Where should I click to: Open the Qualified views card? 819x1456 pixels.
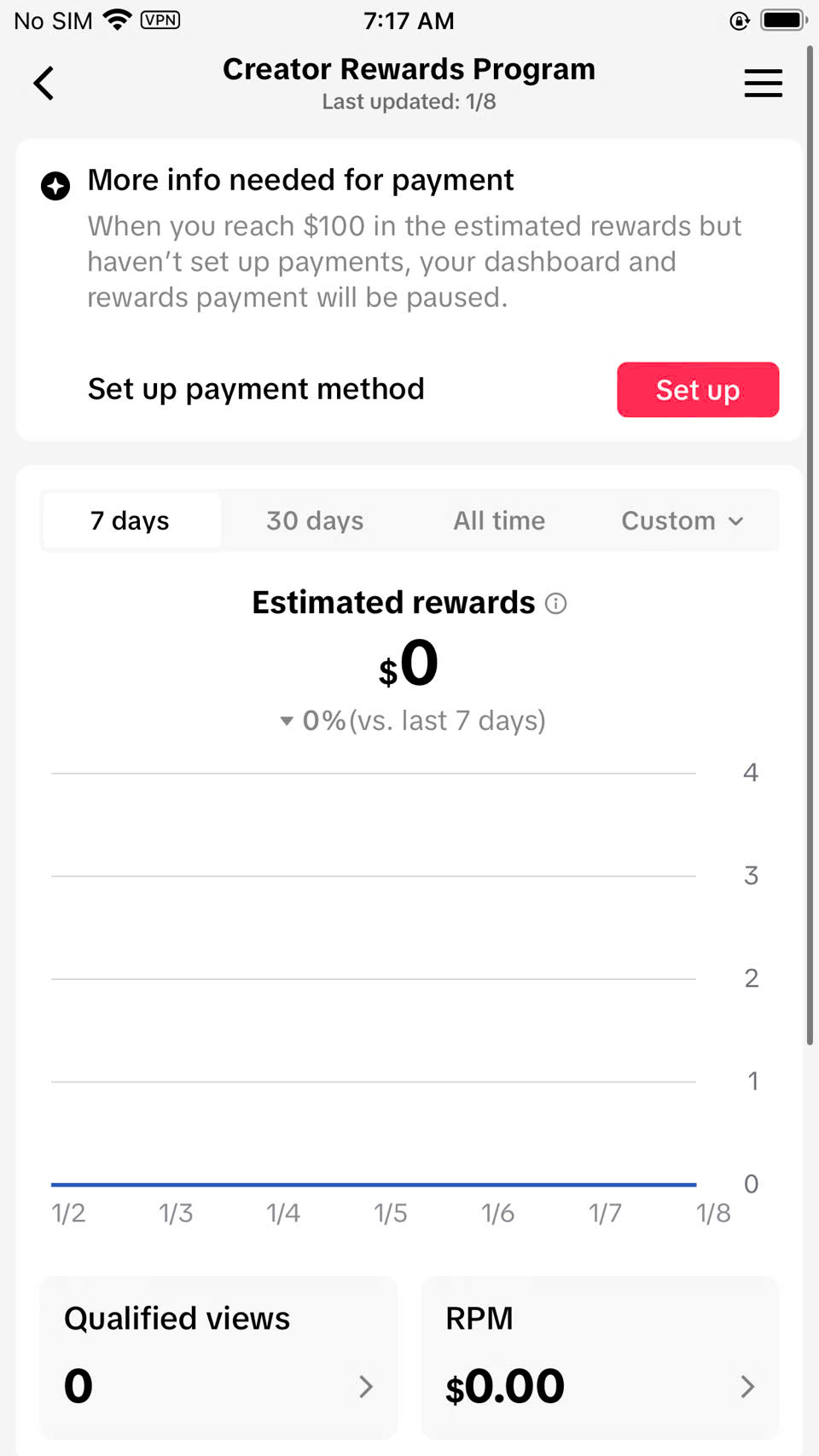pos(218,1358)
